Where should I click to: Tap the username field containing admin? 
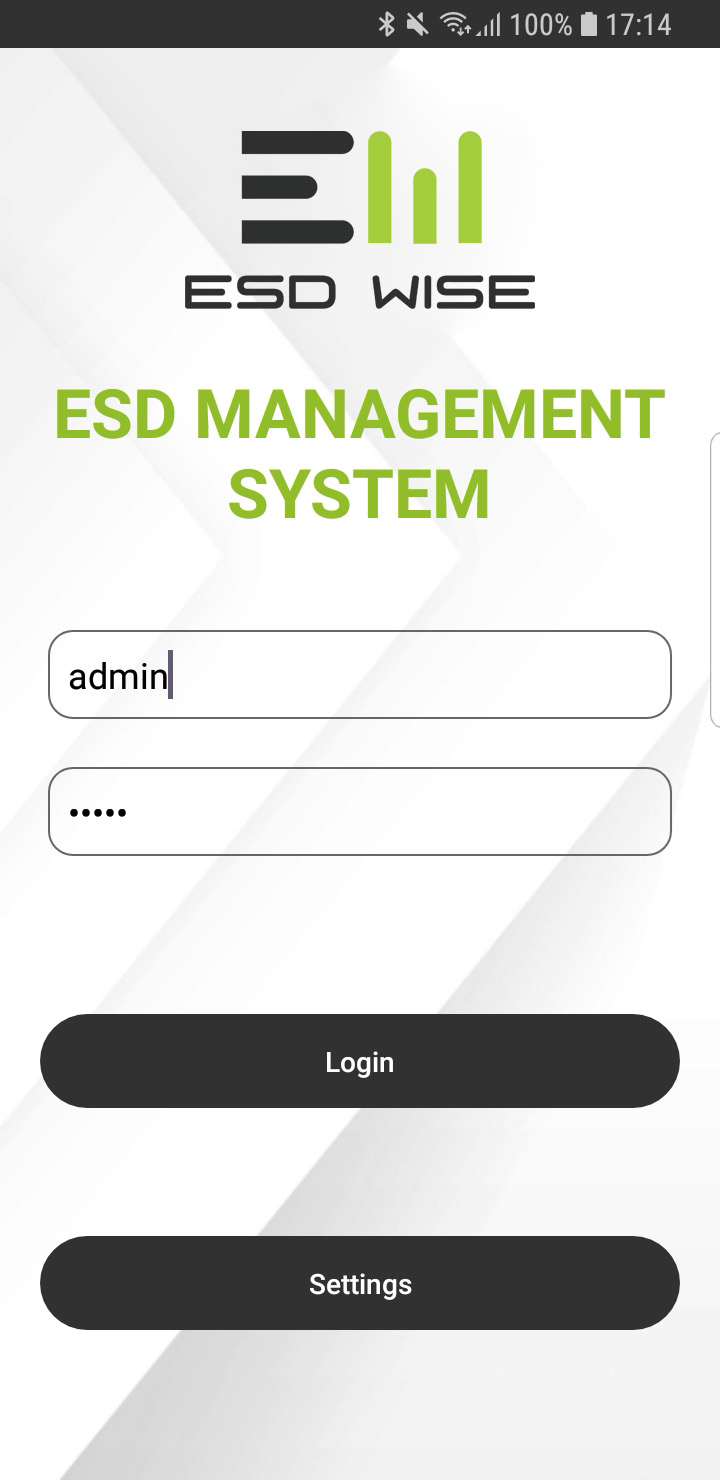(x=360, y=675)
